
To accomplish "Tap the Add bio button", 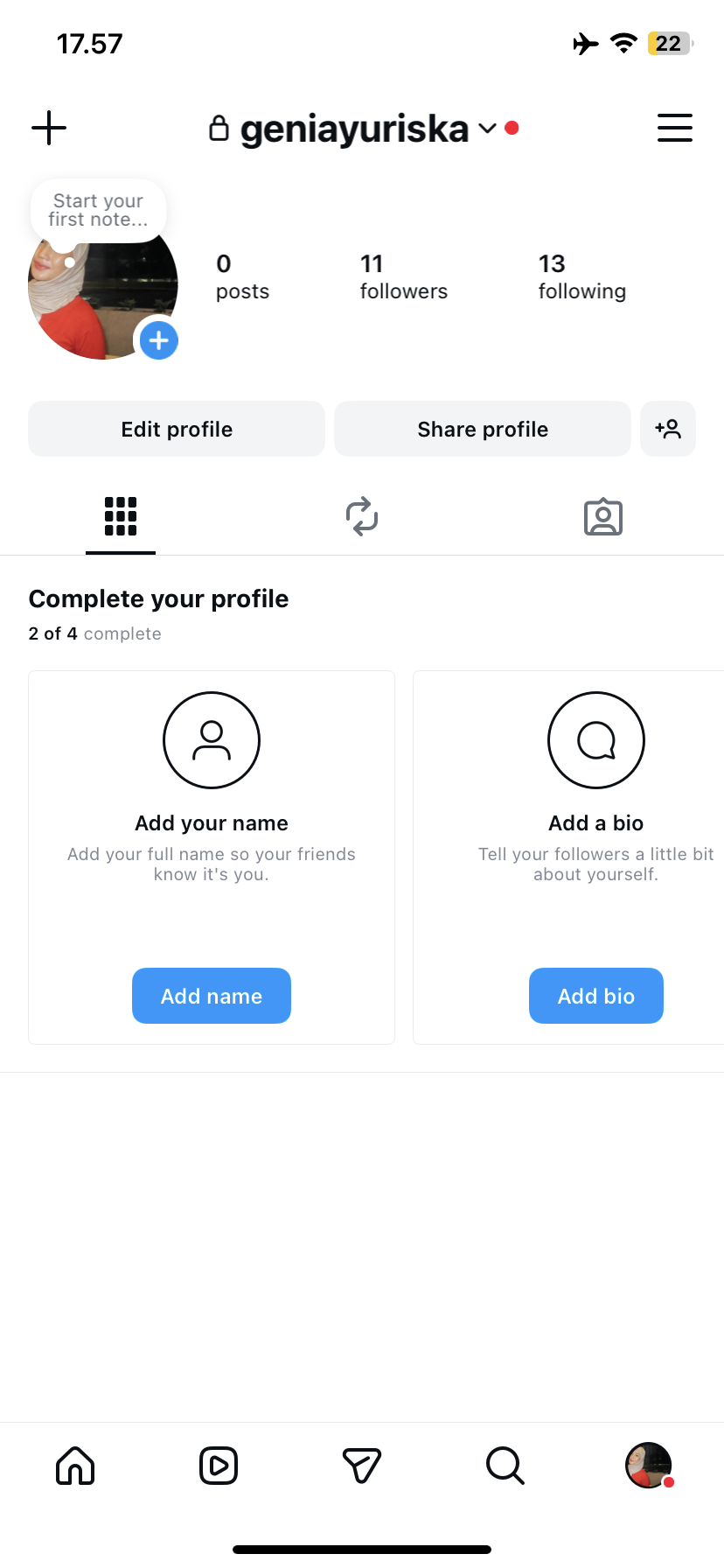I will pos(596,996).
